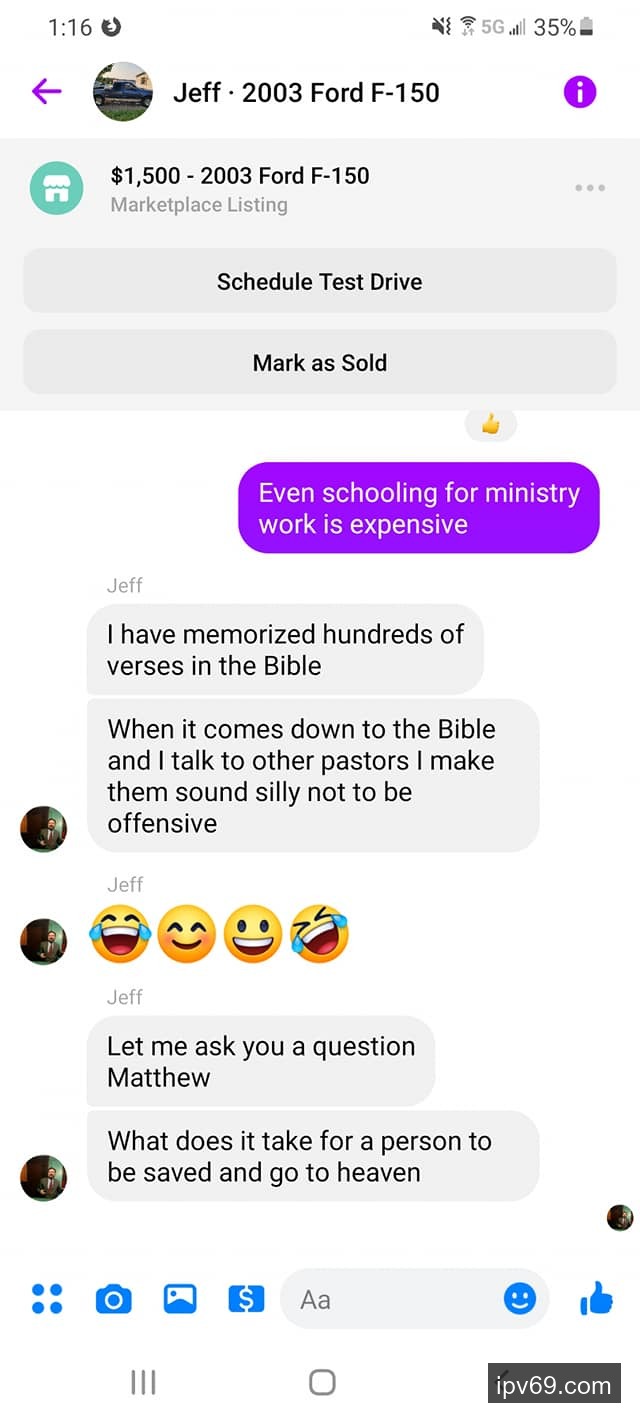
Task: Go back from Jeff's conversation
Action: click(x=46, y=92)
